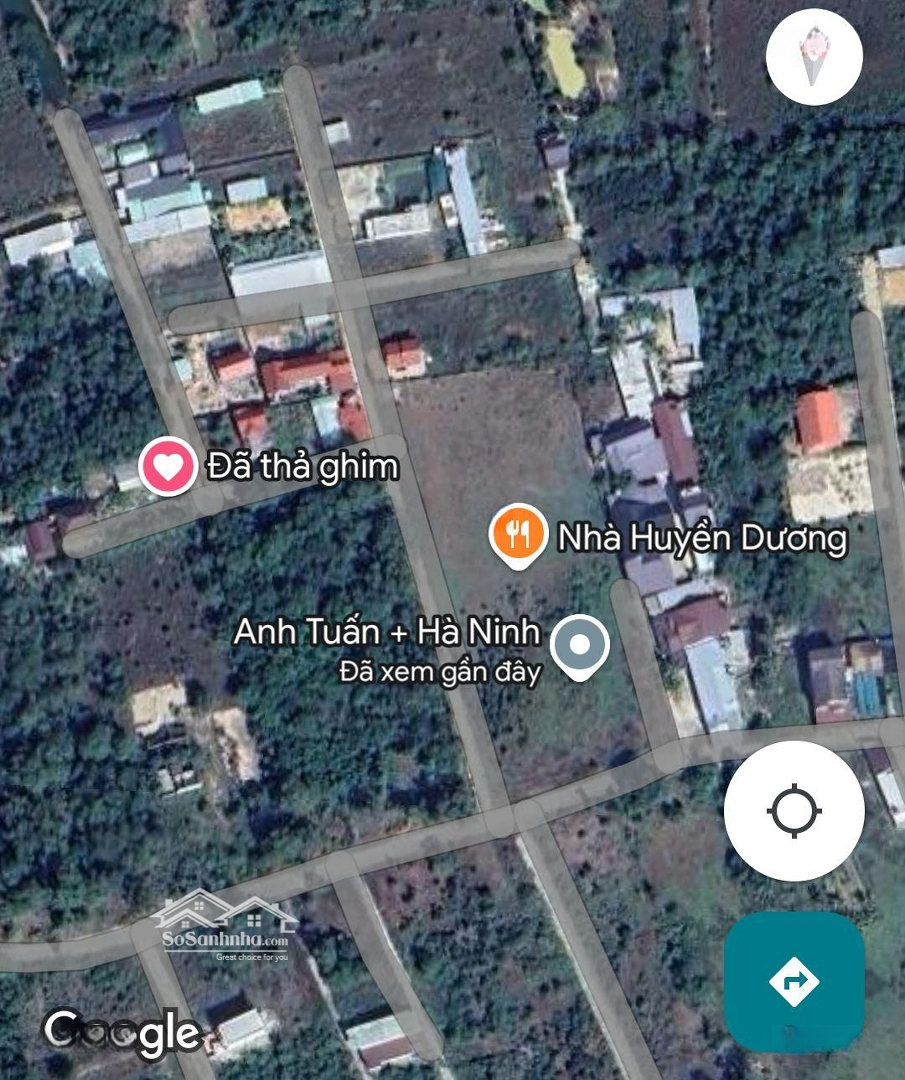The image size is (905, 1080).
Task: Open the Nhà Huyền Dương restaurant marker
Action: [x=517, y=536]
